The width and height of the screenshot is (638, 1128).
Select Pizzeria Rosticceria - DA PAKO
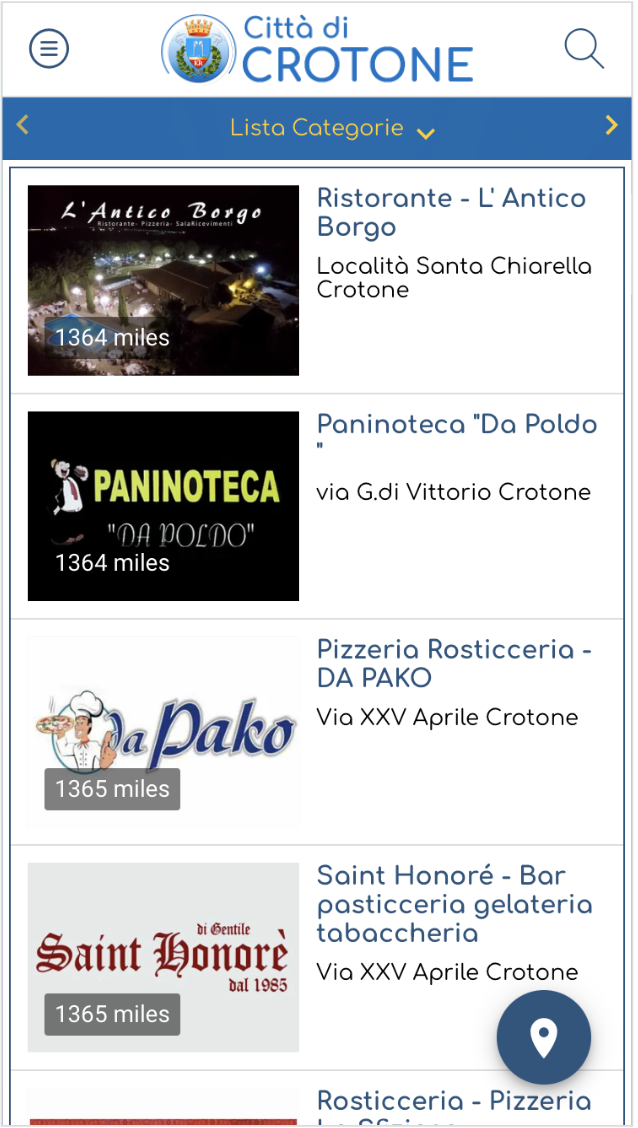453,664
